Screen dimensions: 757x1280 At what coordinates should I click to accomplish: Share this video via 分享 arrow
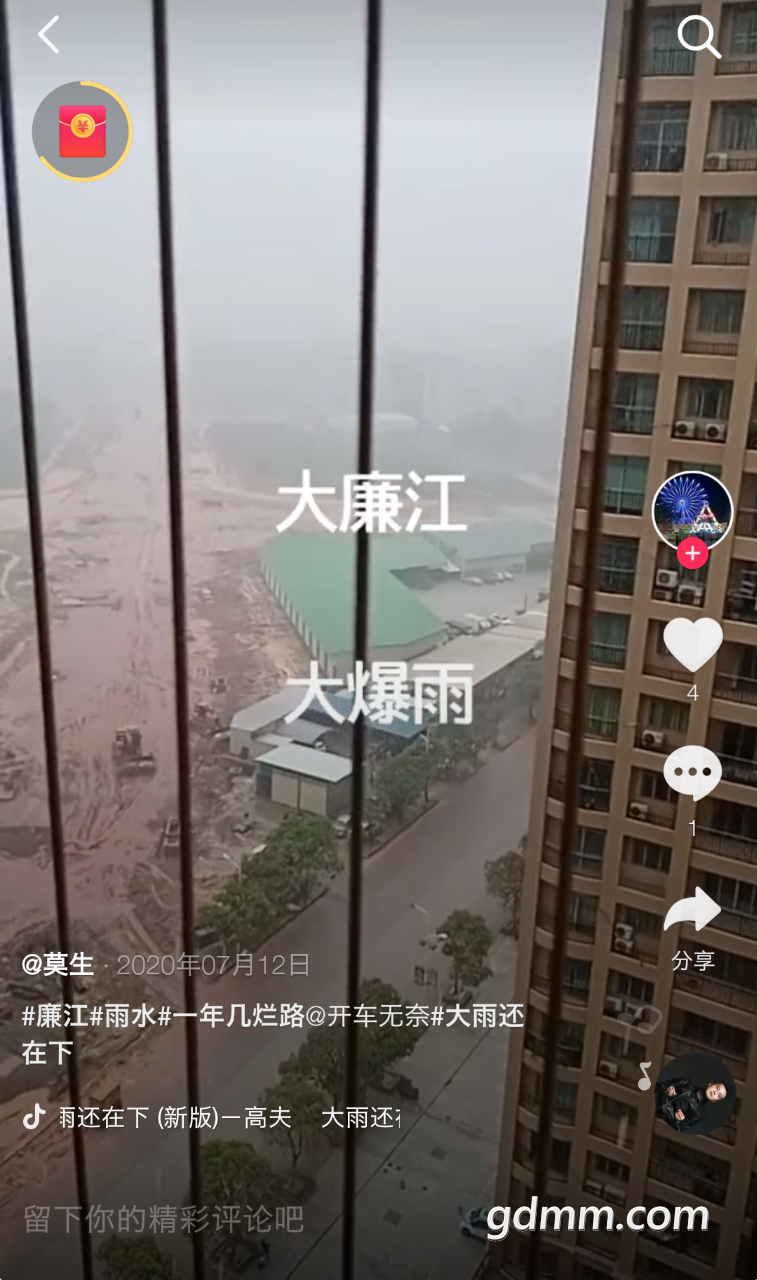[692, 912]
